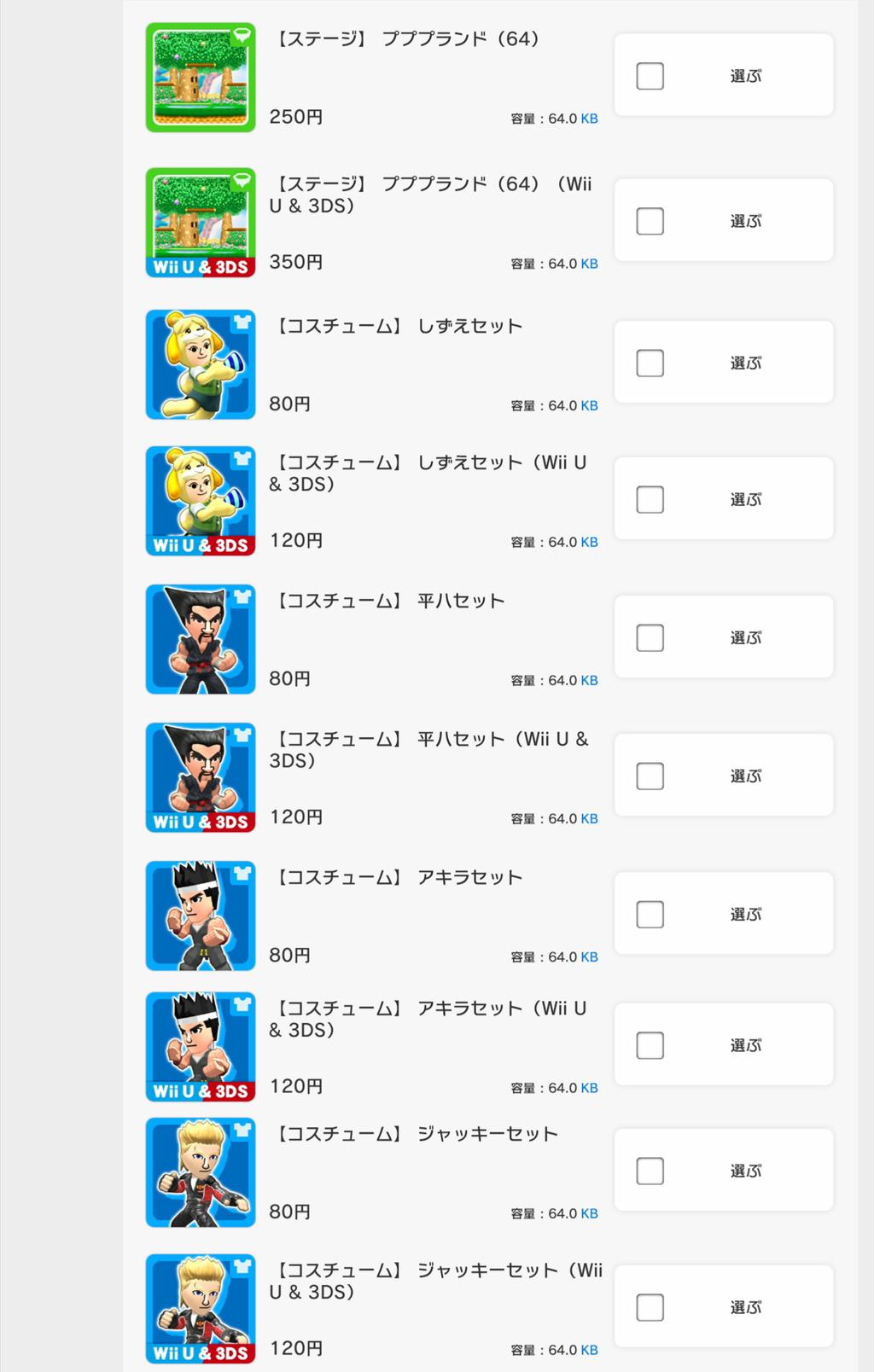Select the 80円 アキラセット costume
The image size is (874, 1372).
pyautogui.click(x=650, y=914)
